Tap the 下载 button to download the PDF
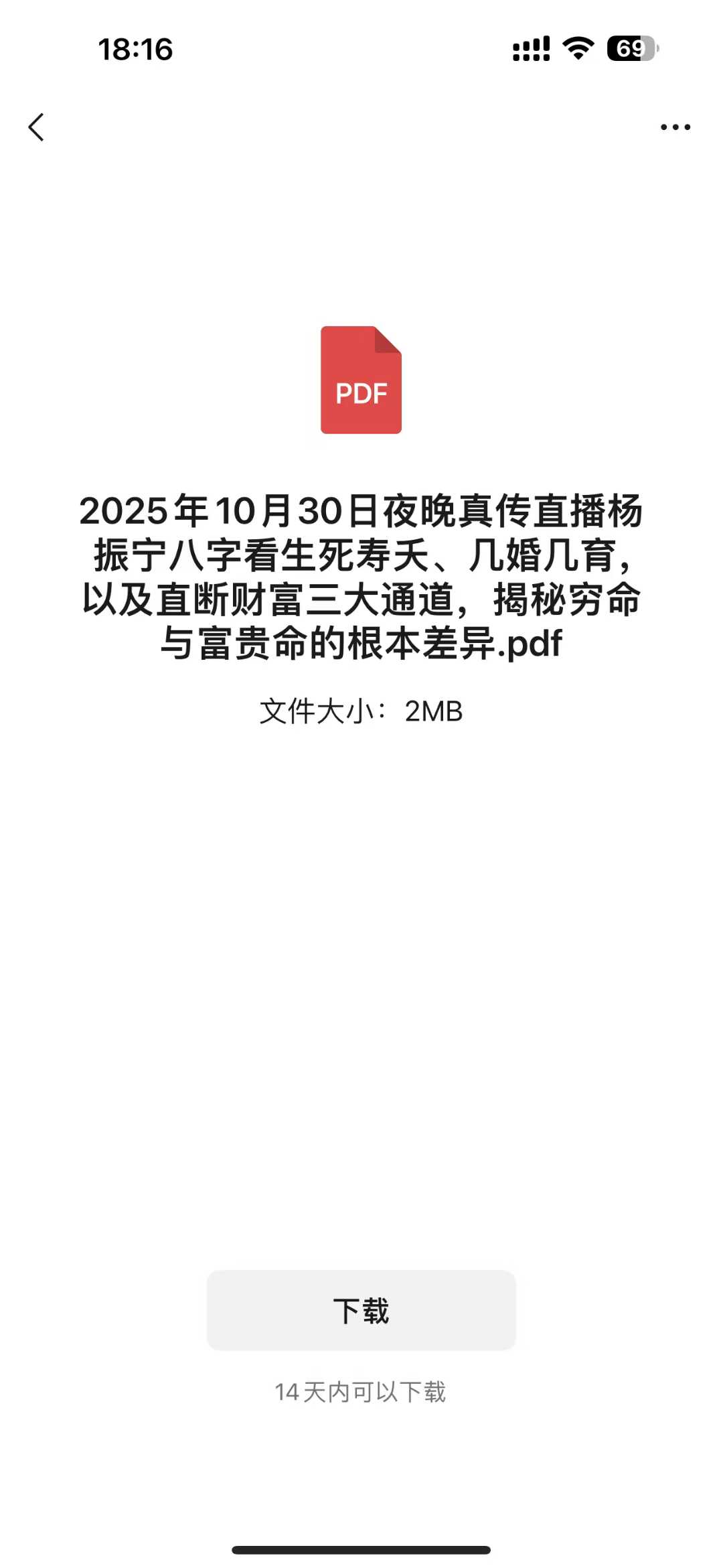Image resolution: width=723 pixels, height=1568 pixels. point(361,1310)
